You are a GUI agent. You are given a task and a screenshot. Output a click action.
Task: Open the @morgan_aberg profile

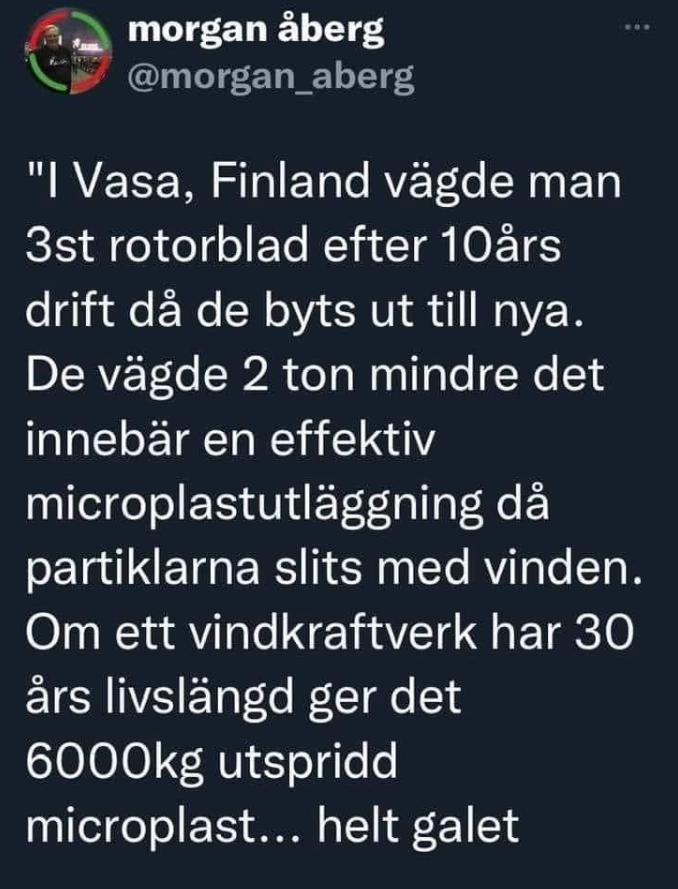pyautogui.click(x=271, y=78)
